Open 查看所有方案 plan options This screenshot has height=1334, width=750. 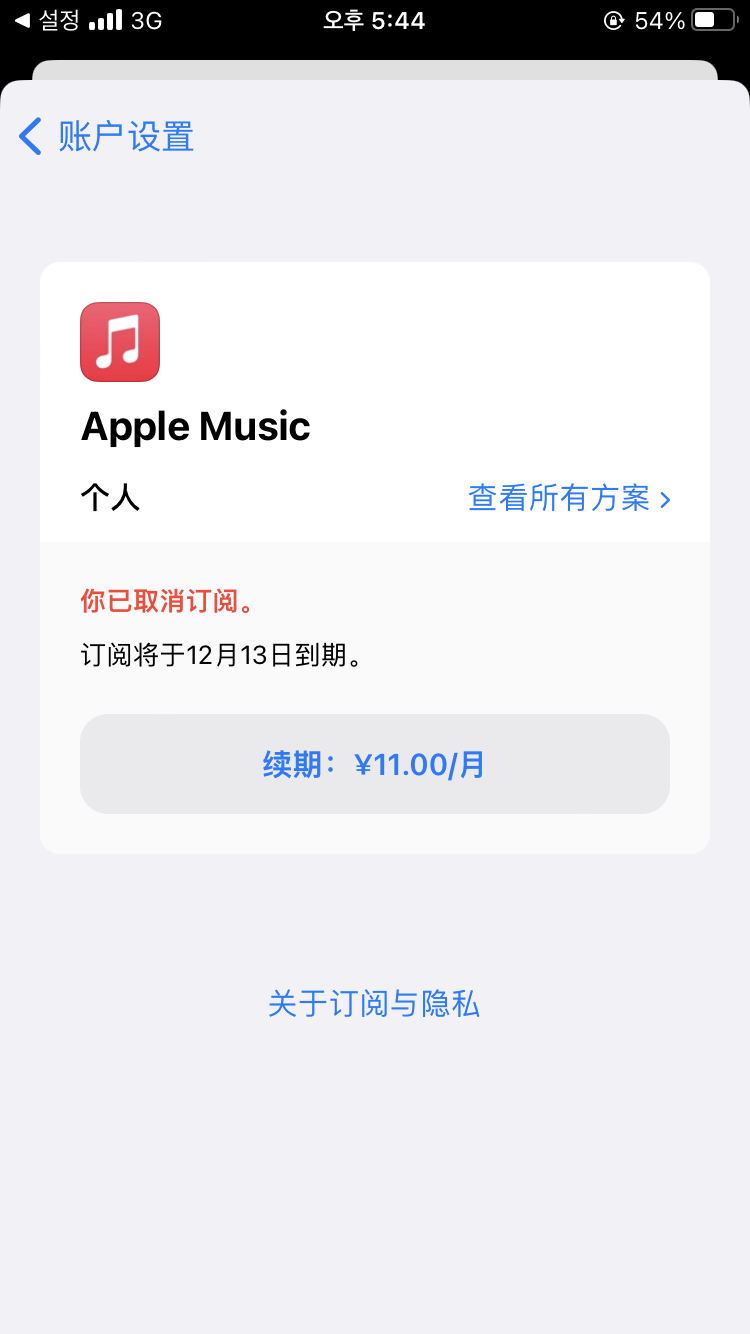pos(568,498)
